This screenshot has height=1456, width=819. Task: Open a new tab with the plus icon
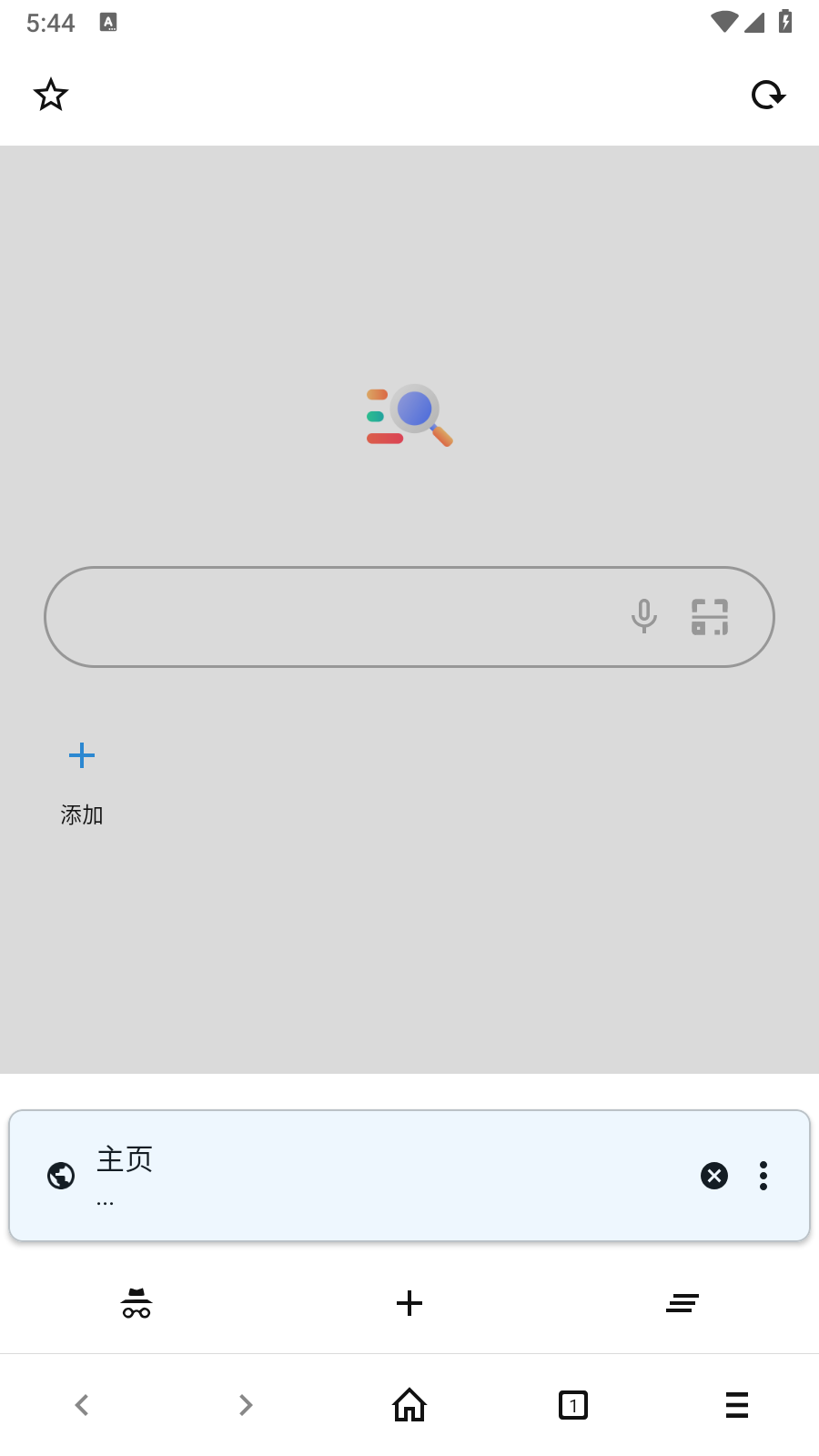pyautogui.click(x=409, y=1303)
